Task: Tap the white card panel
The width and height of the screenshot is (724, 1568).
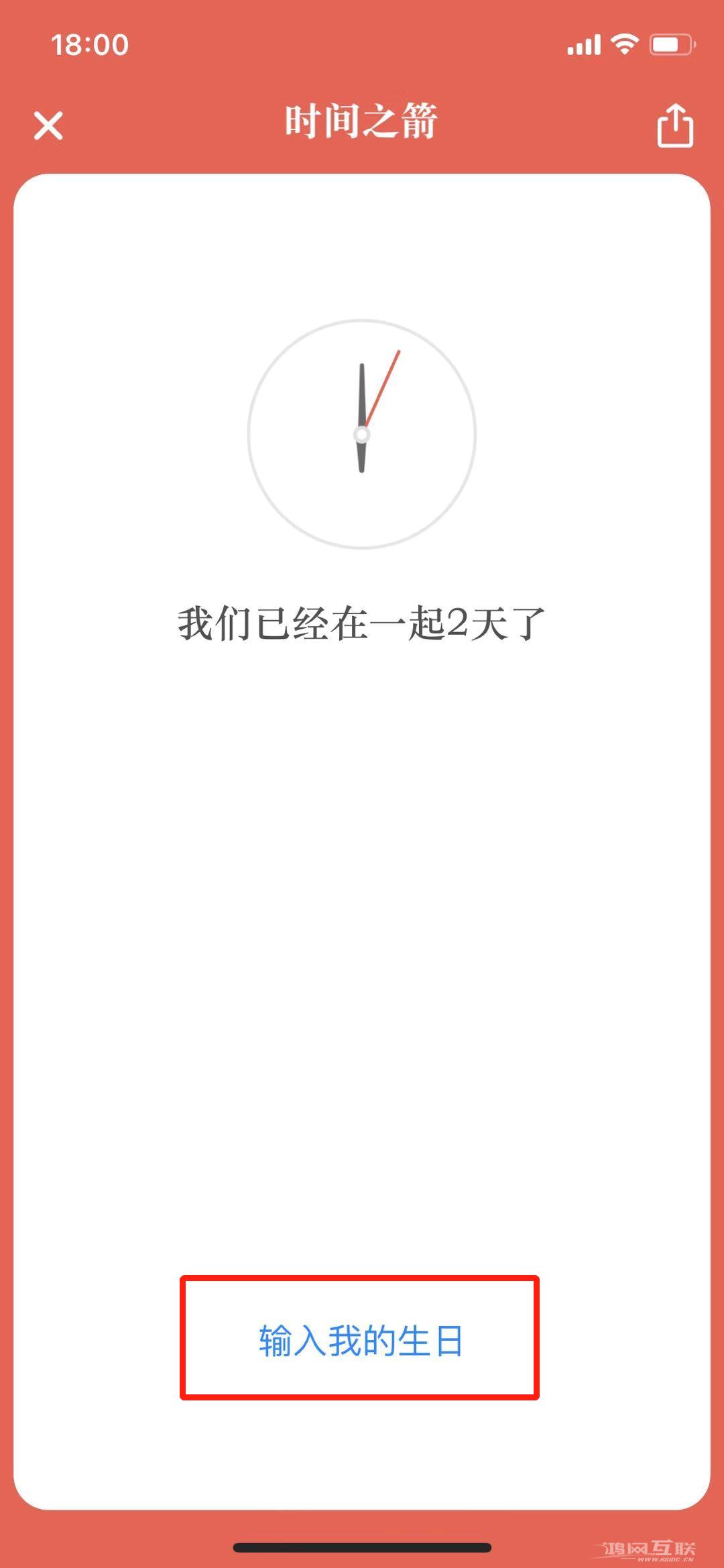Action: tap(362, 939)
